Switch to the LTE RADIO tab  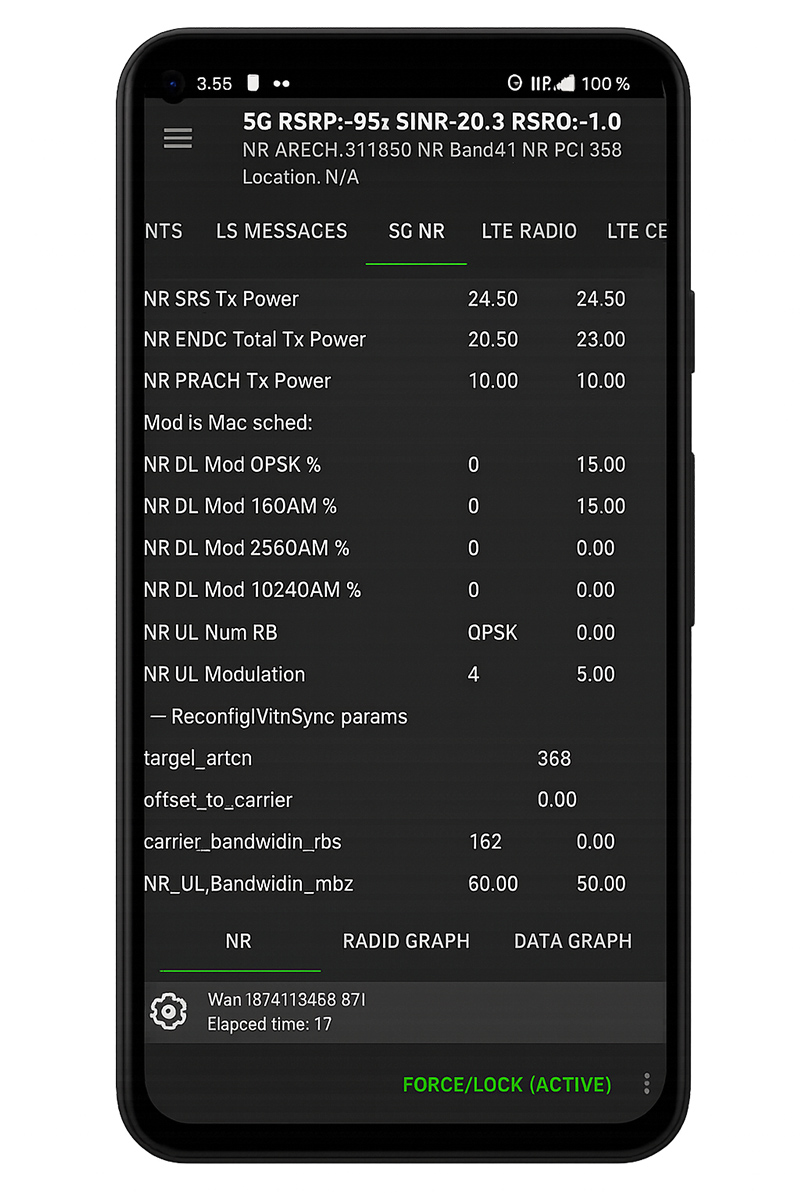coord(529,231)
